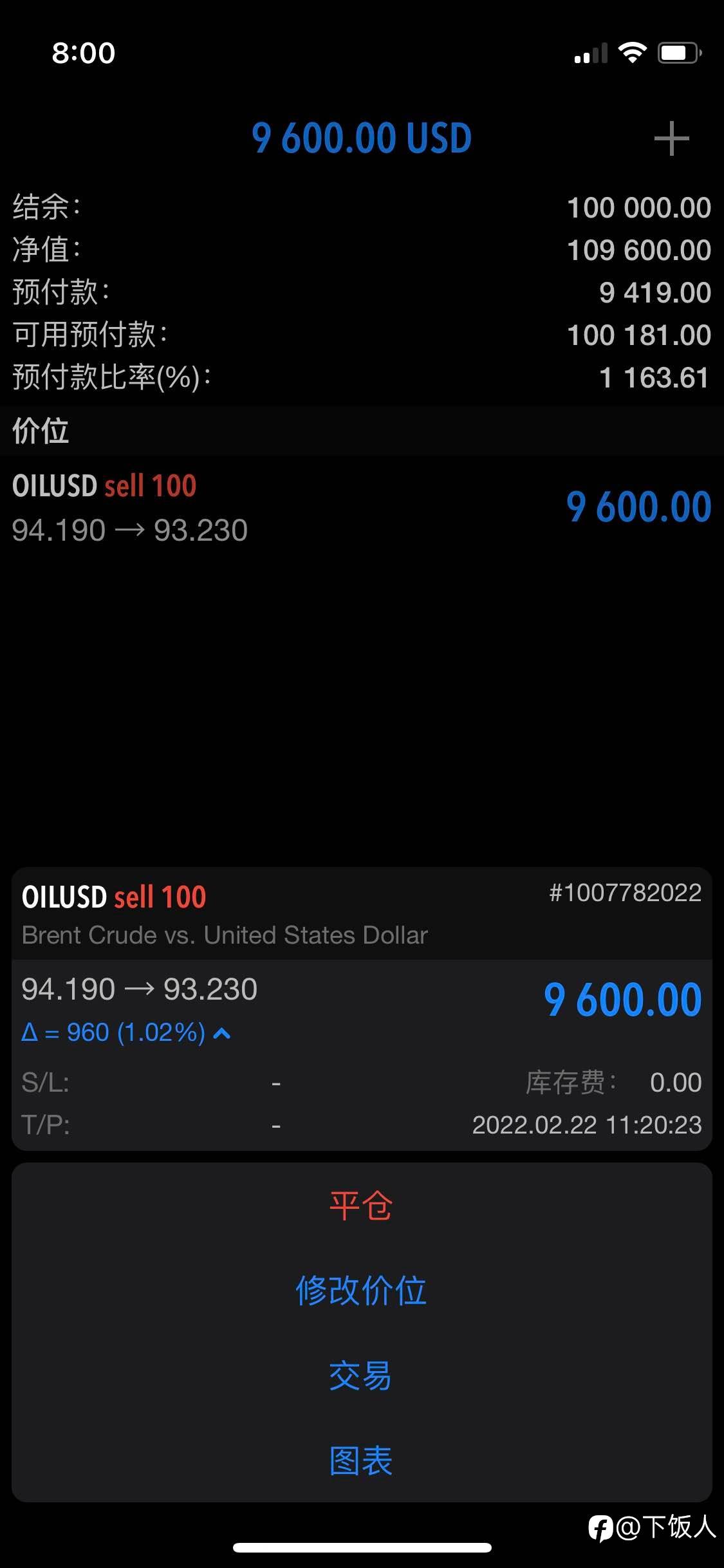
Task: Select 修改价位 to modify position
Action: coord(361,1291)
